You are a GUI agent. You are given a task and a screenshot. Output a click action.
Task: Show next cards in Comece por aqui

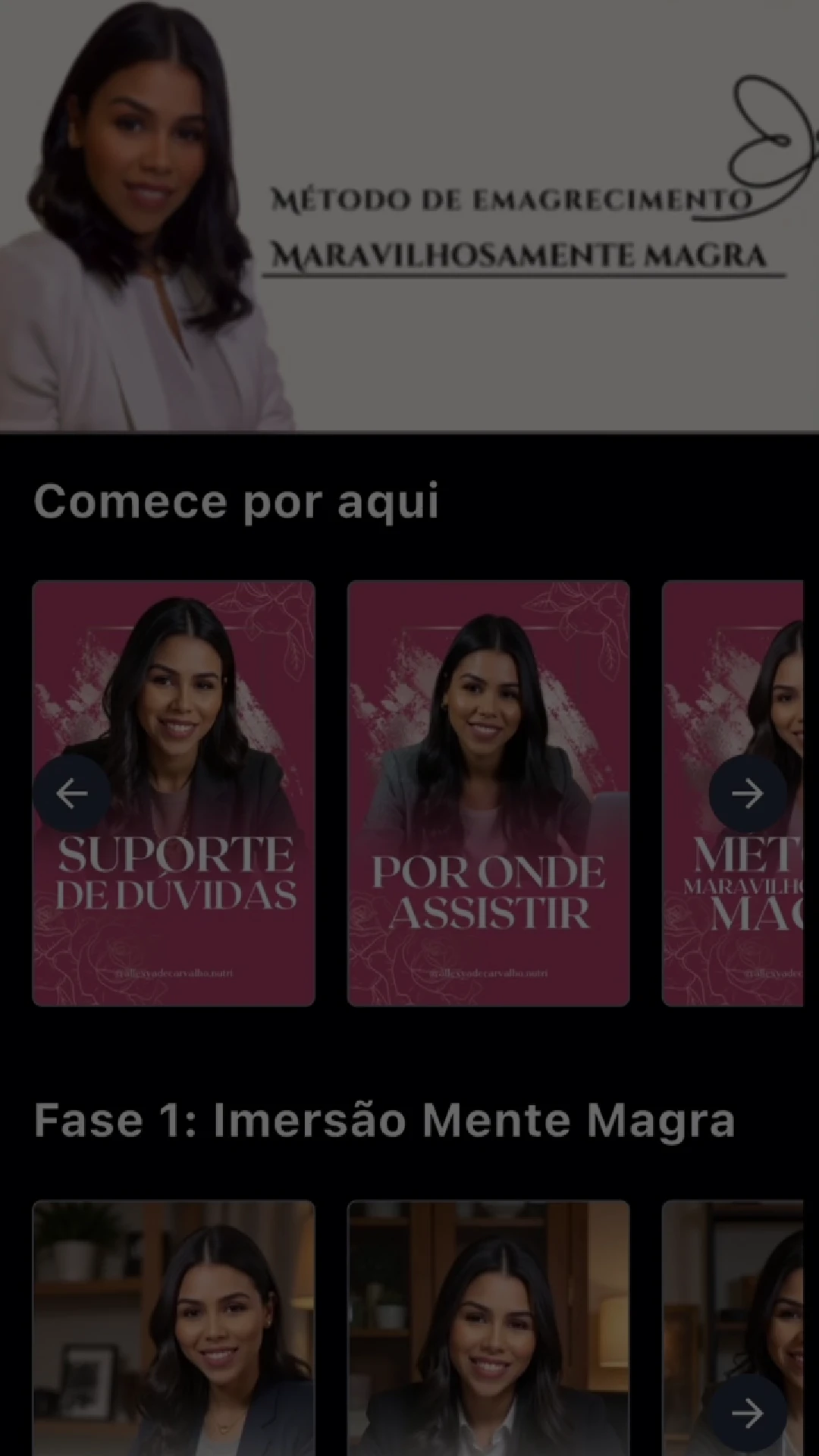(x=747, y=793)
